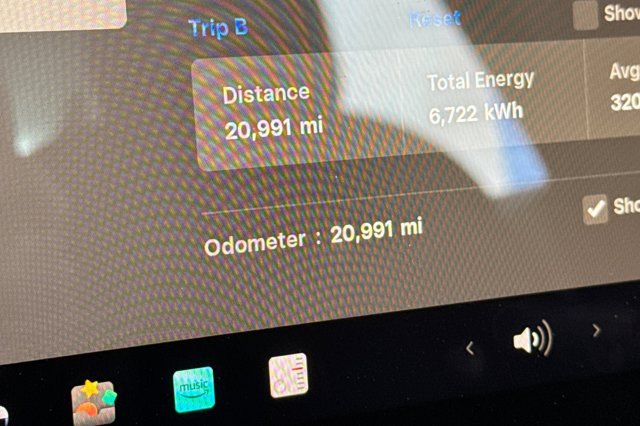Raise volume with the right arrow
Image resolution: width=640 pixels, height=426 pixels.
tap(597, 329)
